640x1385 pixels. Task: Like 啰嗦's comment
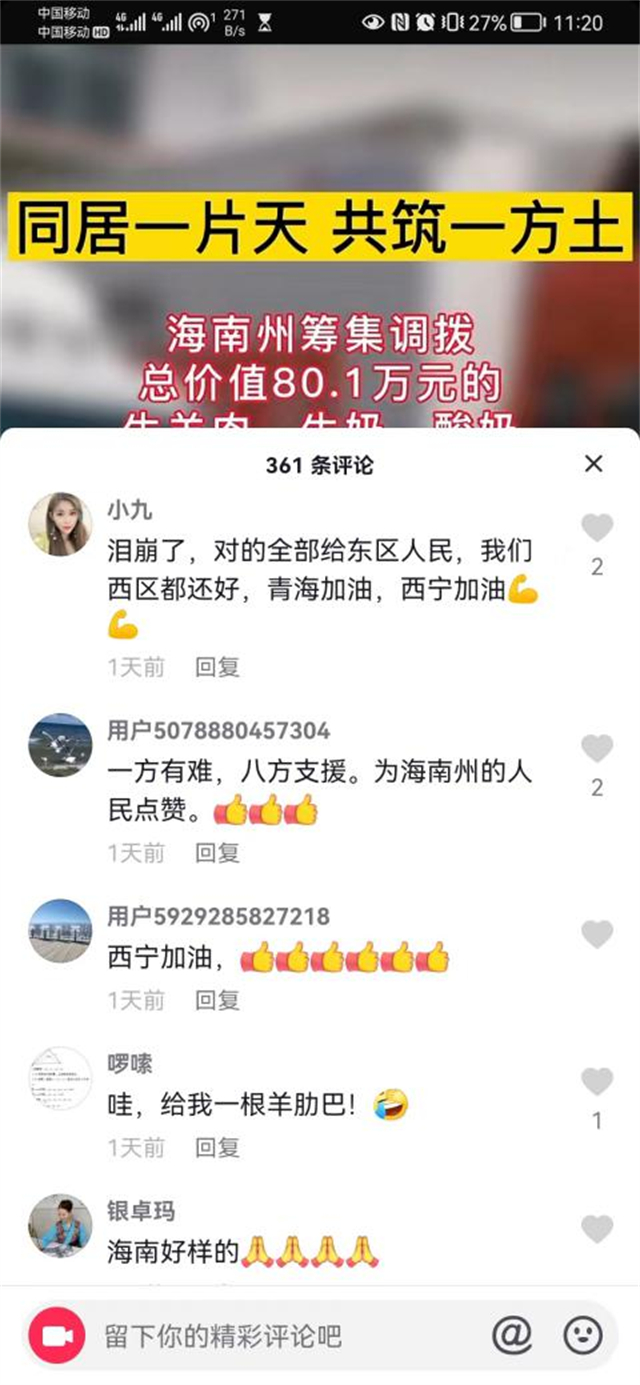point(597,1081)
